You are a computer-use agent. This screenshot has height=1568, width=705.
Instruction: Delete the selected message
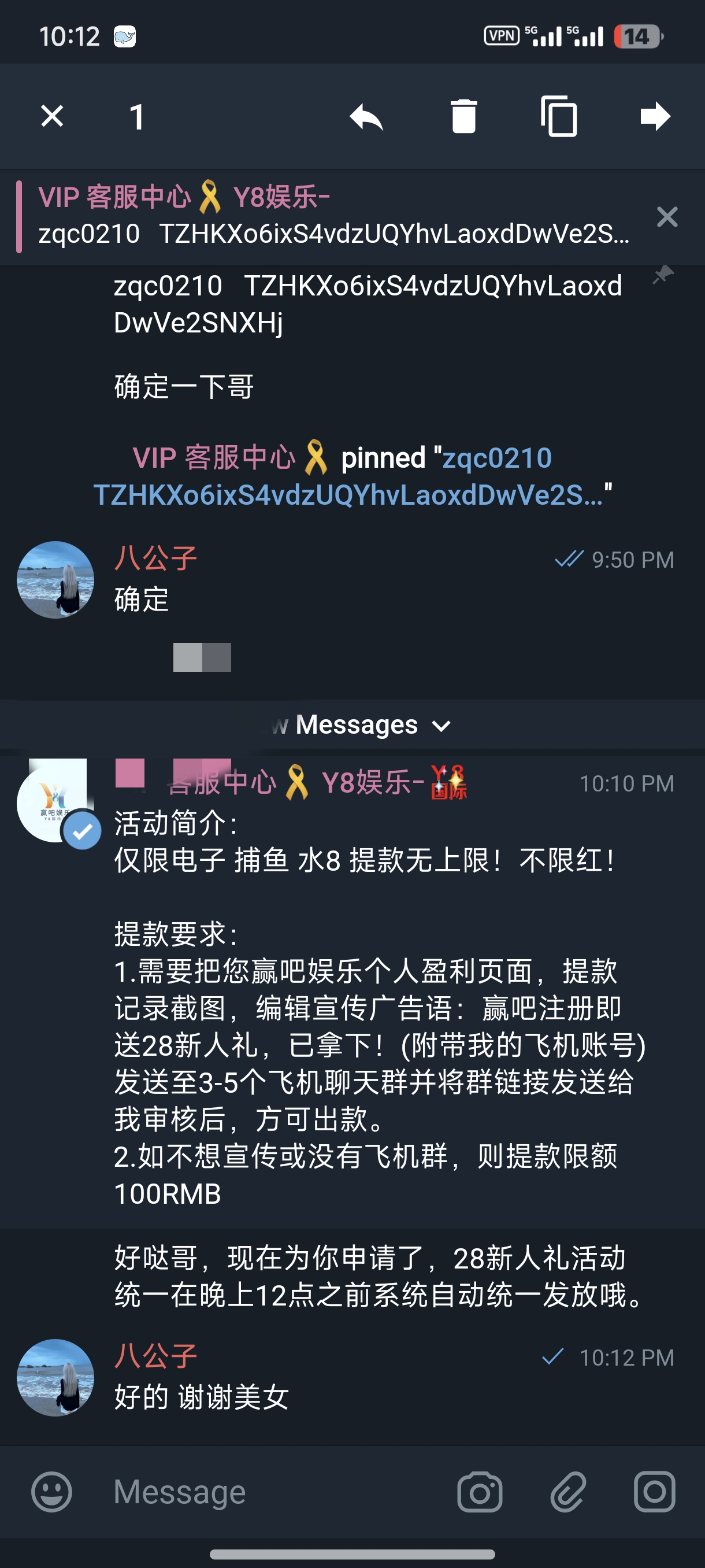coord(463,116)
